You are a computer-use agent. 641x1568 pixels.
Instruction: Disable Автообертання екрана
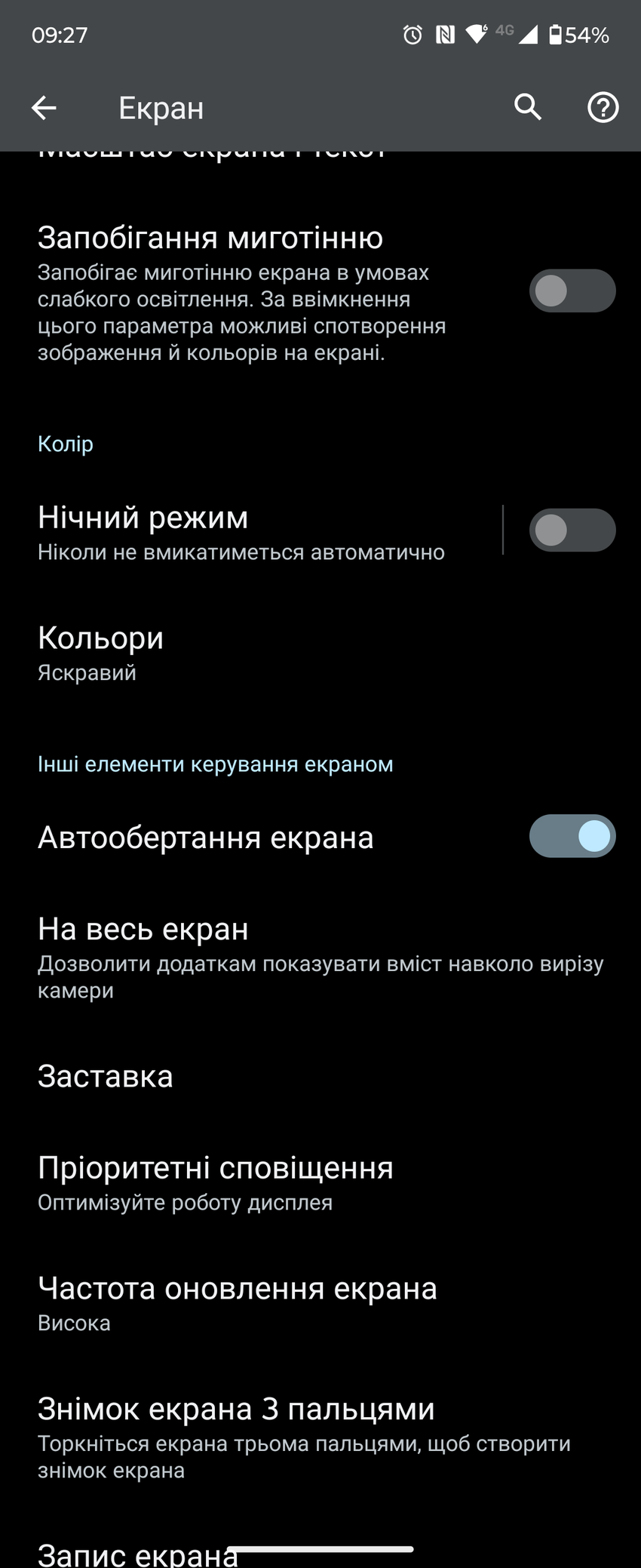[x=572, y=836]
